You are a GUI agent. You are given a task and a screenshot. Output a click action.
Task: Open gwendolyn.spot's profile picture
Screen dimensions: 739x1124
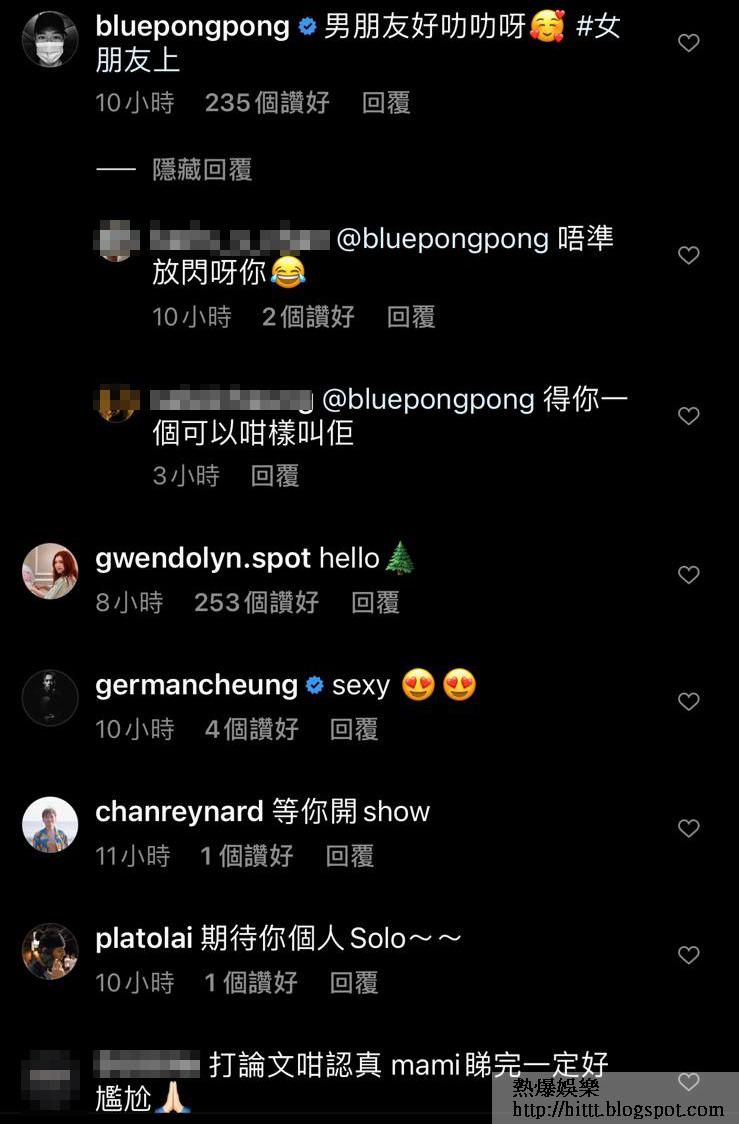click(x=50, y=571)
